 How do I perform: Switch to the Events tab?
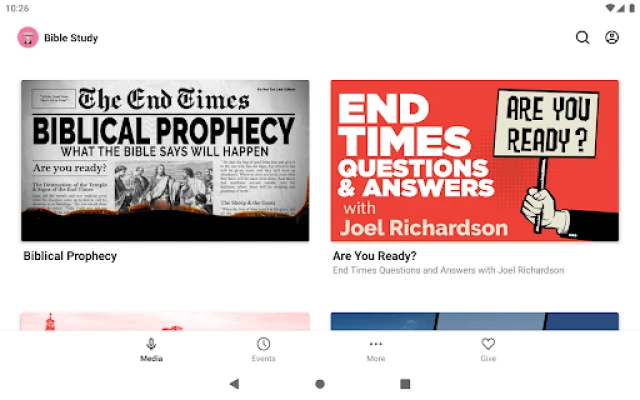263,349
